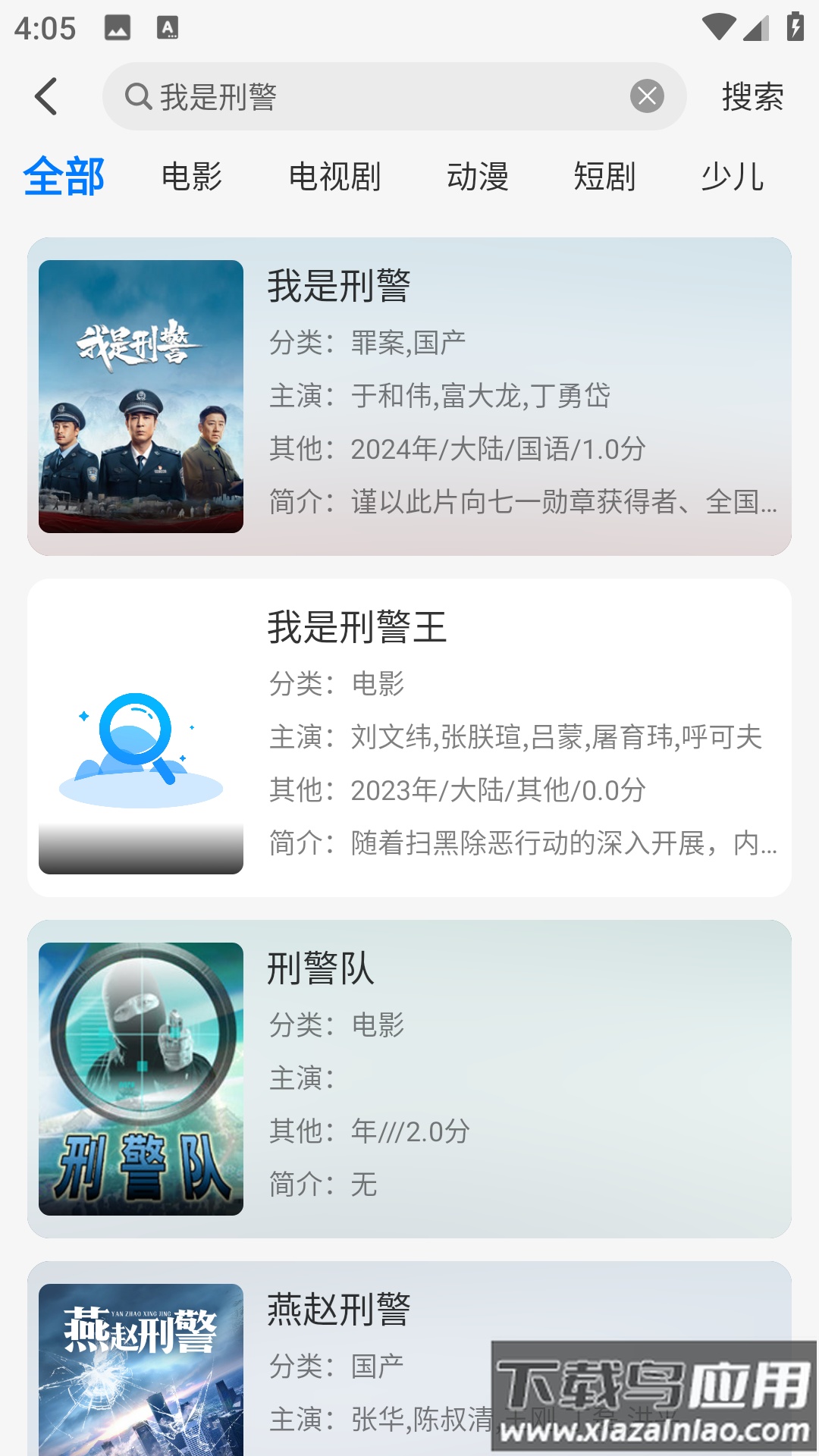The image size is (819, 1456).
Task: Clear the search text with the X icon
Action: click(647, 97)
